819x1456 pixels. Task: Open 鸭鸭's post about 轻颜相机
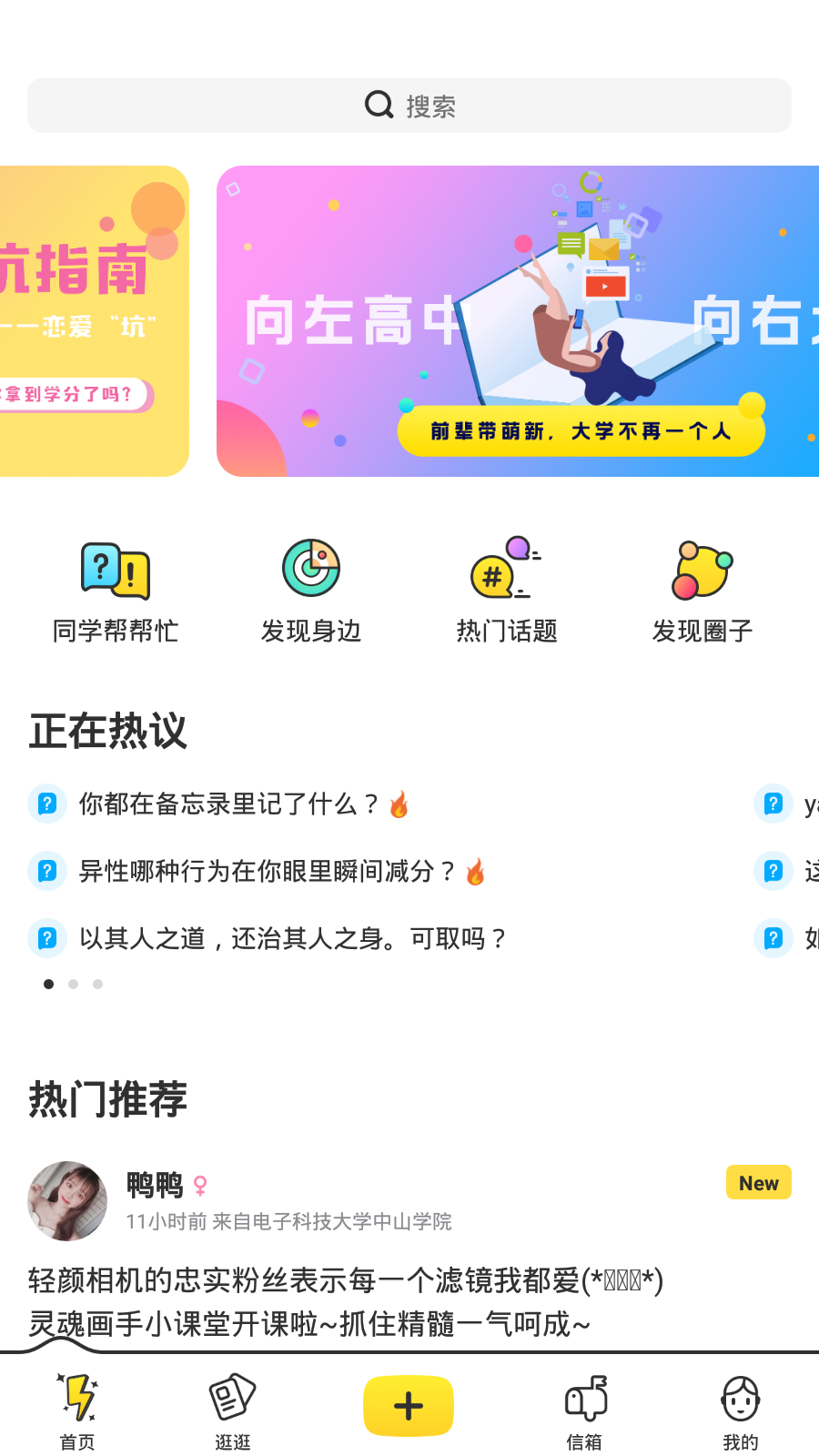click(346, 1301)
